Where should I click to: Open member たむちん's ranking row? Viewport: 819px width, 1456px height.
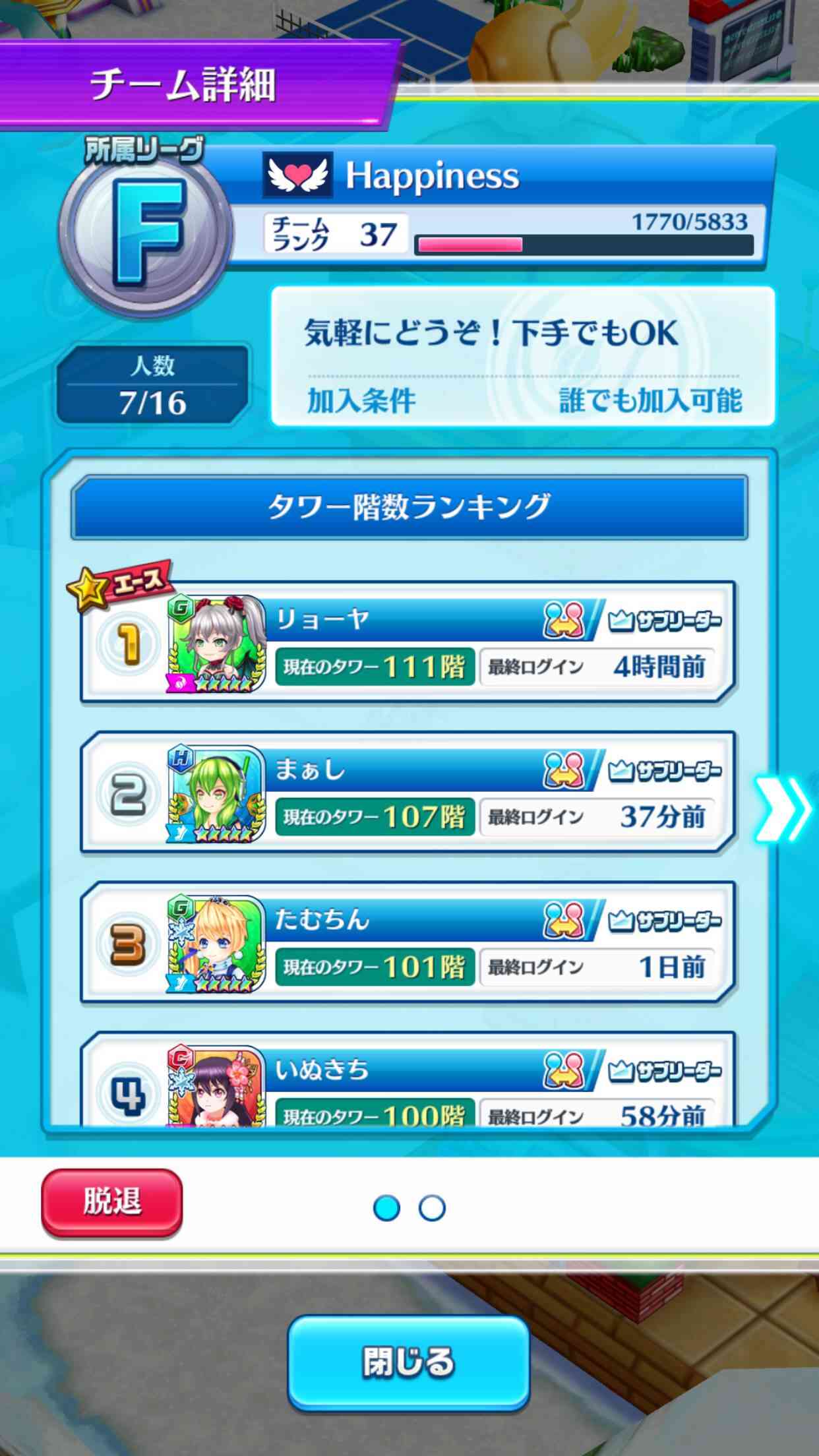[x=408, y=942]
